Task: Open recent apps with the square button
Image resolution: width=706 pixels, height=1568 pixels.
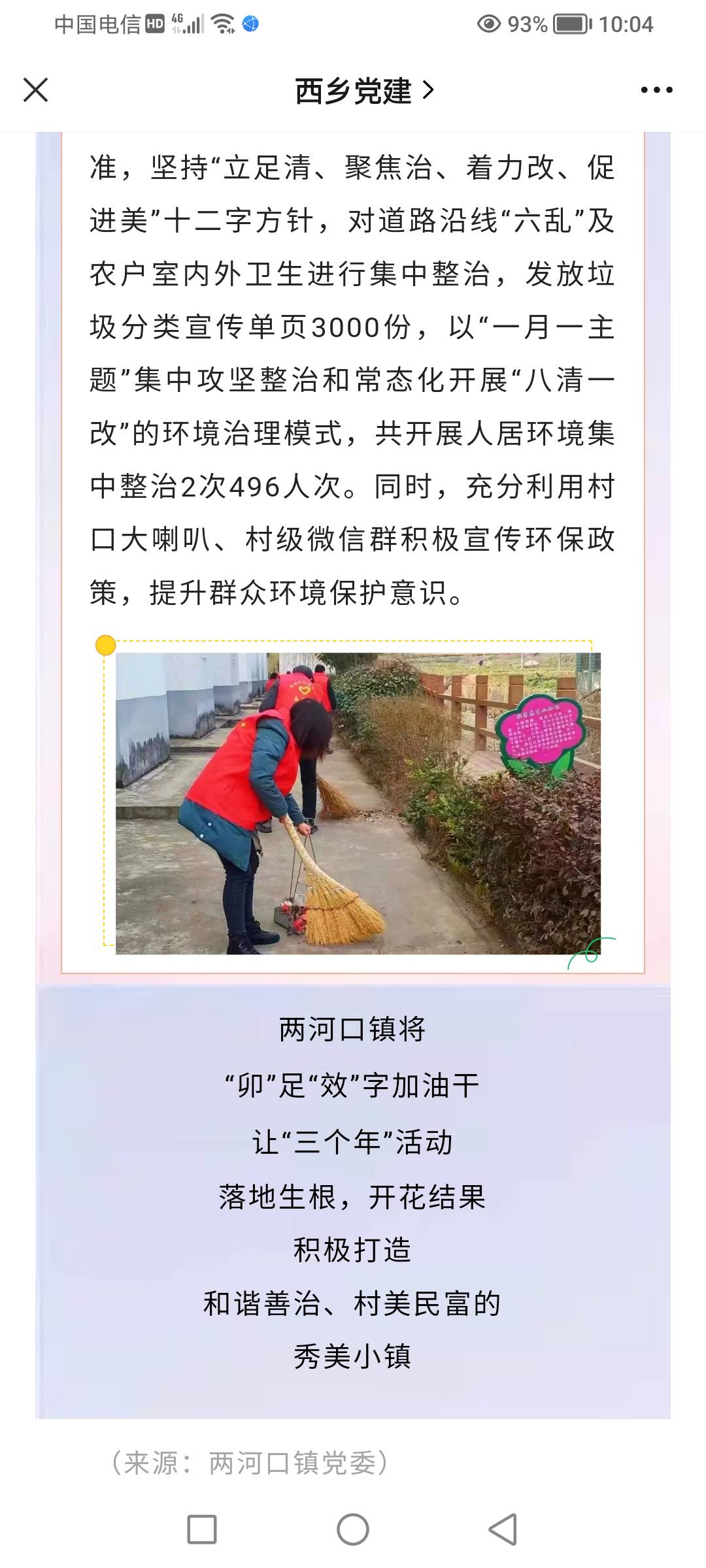Action: pyautogui.click(x=202, y=1529)
